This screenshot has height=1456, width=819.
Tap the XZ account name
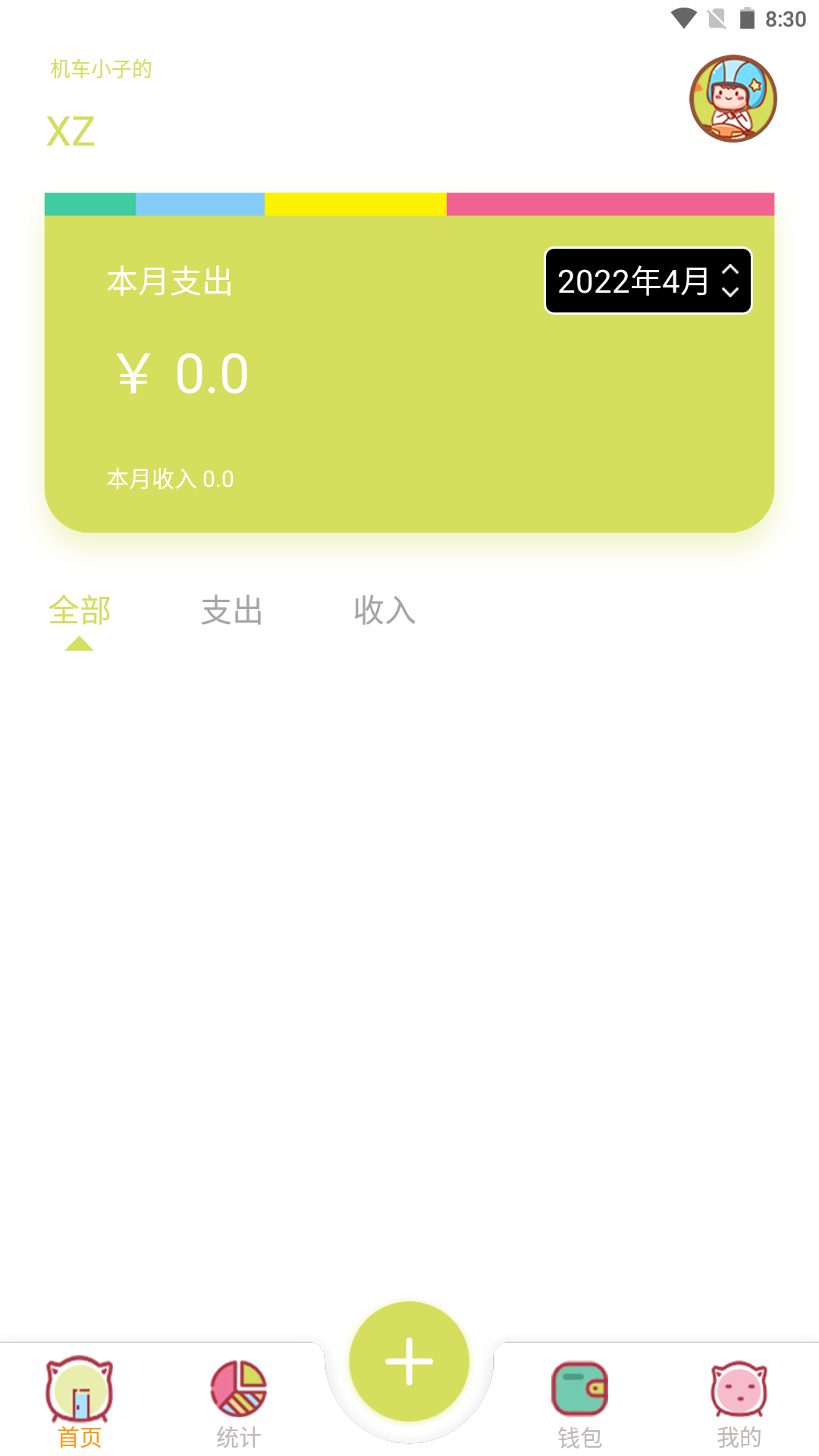(x=71, y=130)
